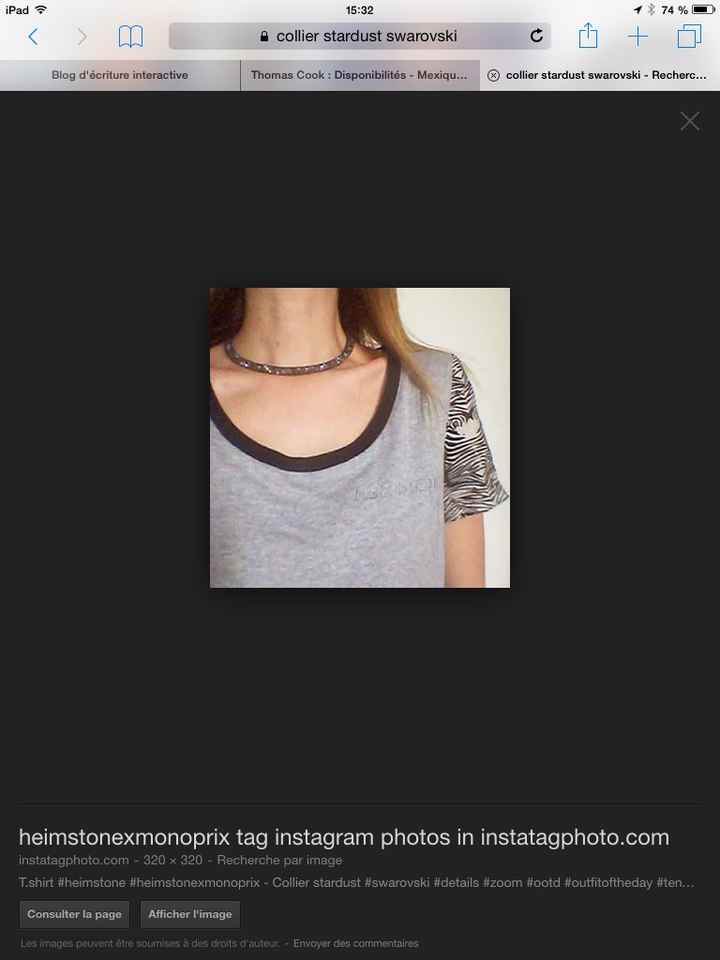The image size is (720, 960).
Task: Open the necklace photo preview
Action: pyautogui.click(x=359, y=437)
